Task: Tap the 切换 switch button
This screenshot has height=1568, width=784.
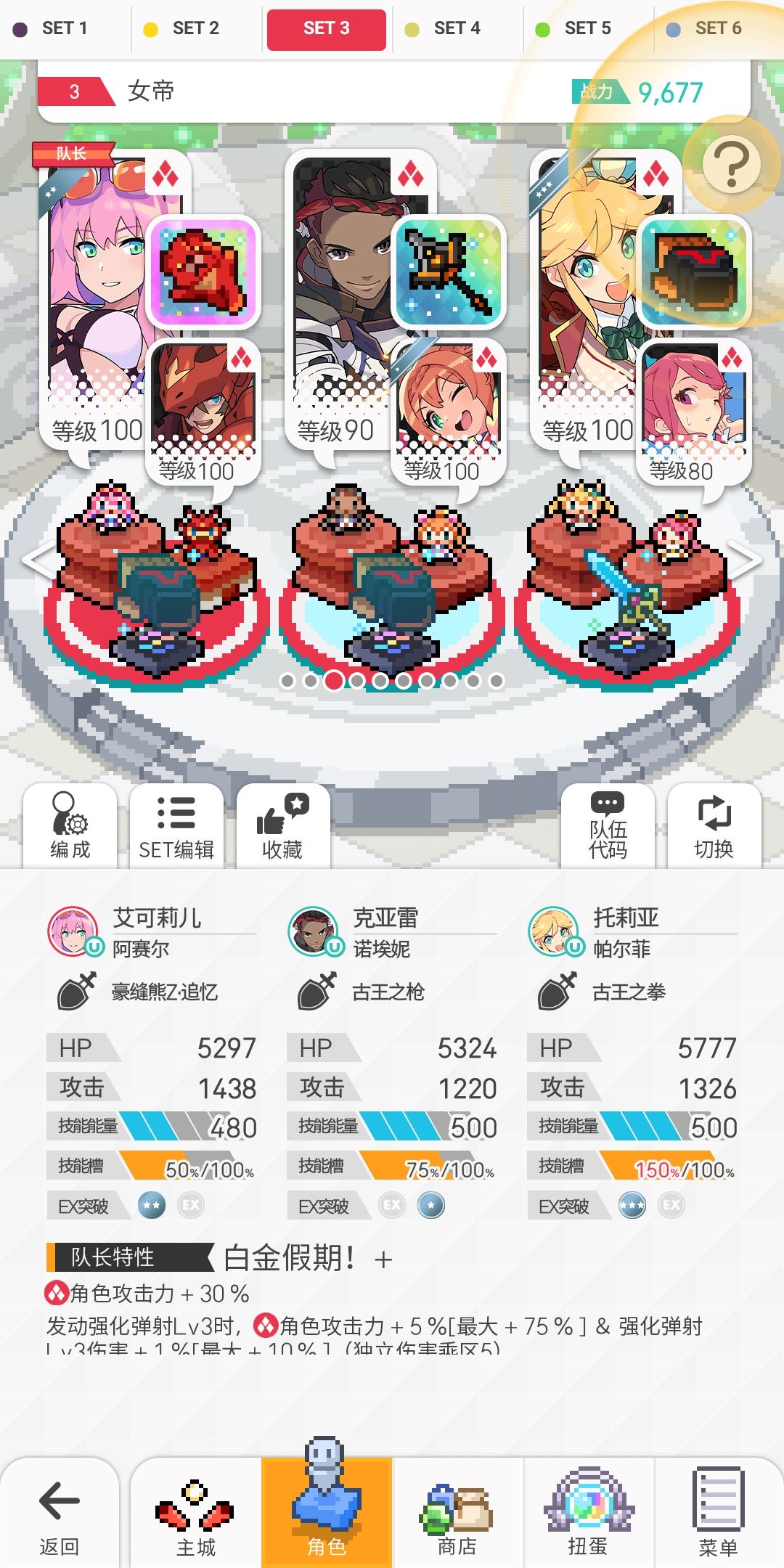Action: [714, 825]
